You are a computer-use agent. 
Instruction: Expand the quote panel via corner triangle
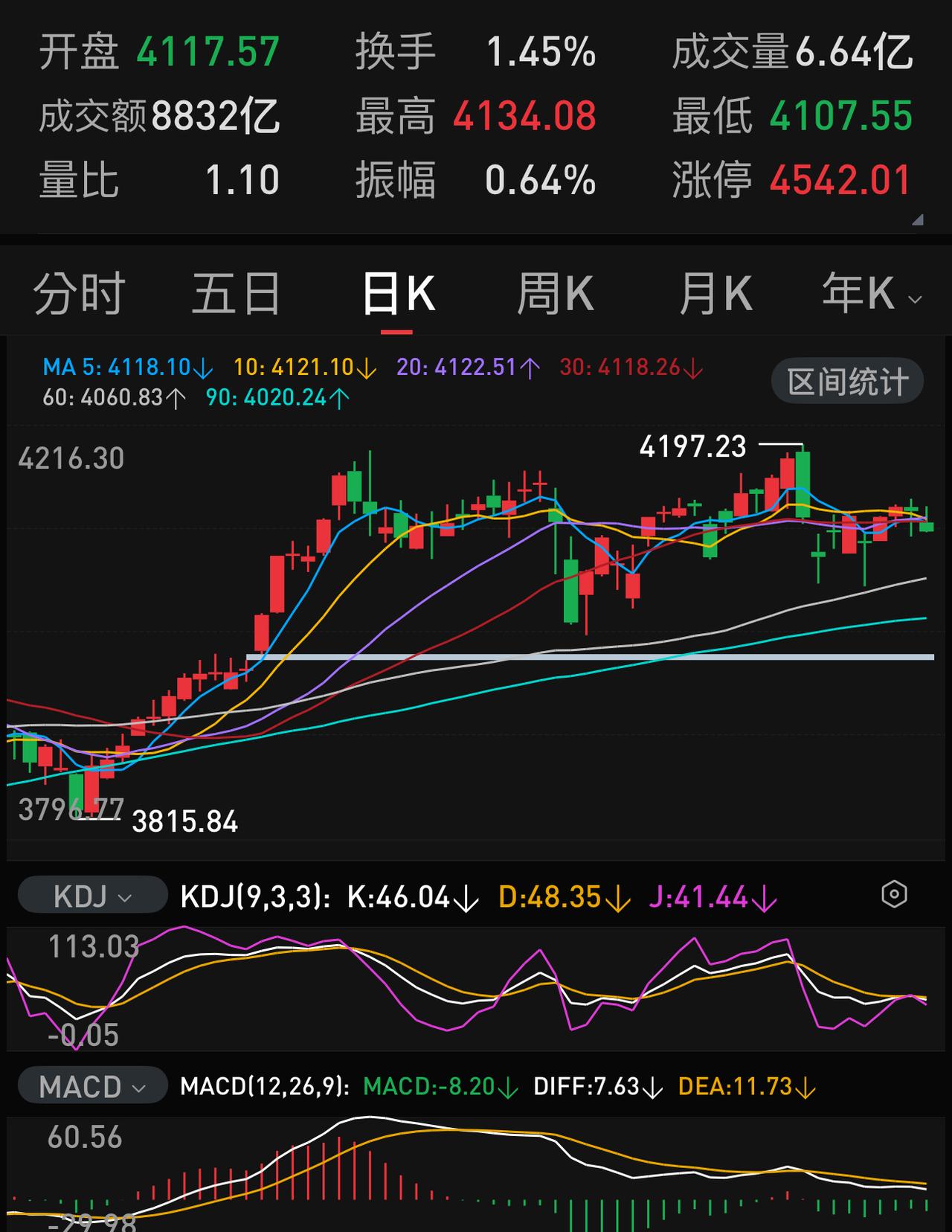point(919,219)
